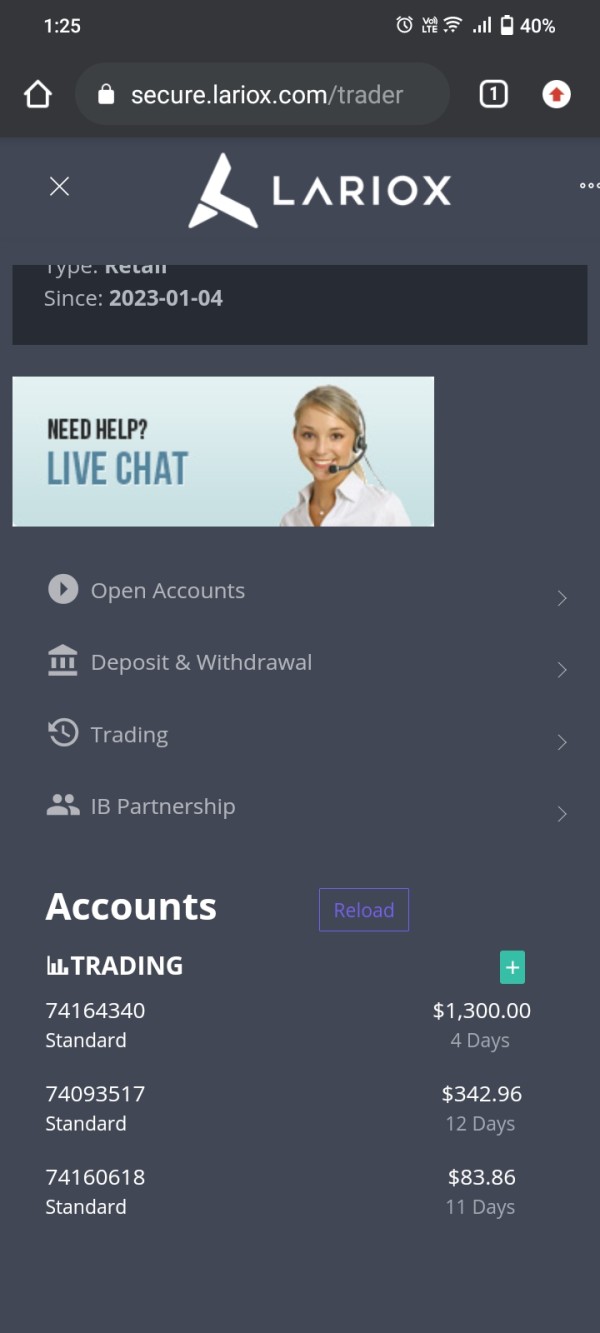Open trading account 74160618
Image resolution: width=600 pixels, height=1333 pixels.
288,1191
